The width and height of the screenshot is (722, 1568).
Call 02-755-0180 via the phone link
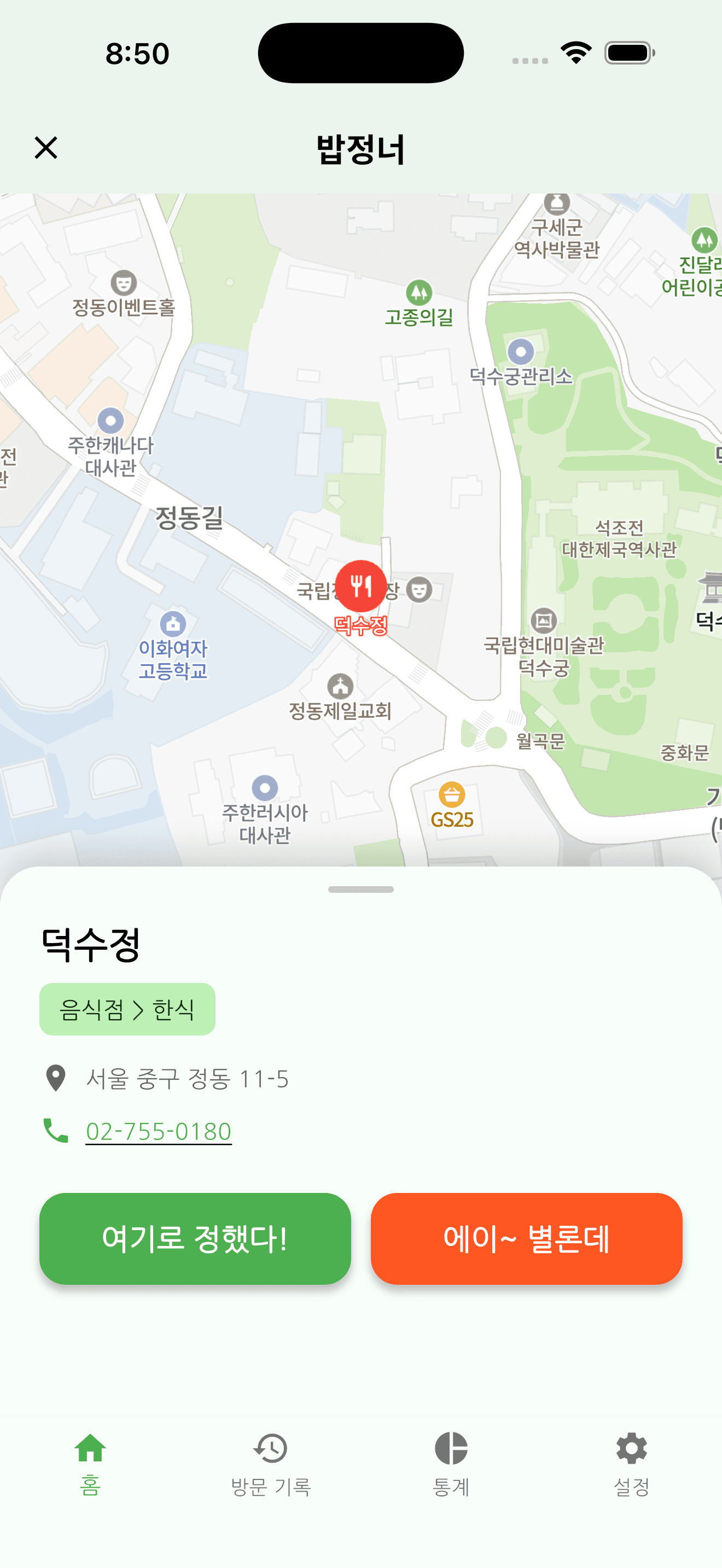tap(159, 1132)
